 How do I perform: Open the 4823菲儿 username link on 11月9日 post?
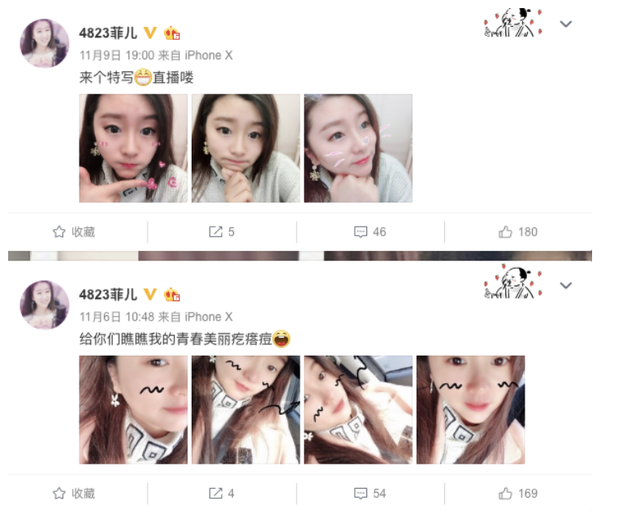(108, 32)
